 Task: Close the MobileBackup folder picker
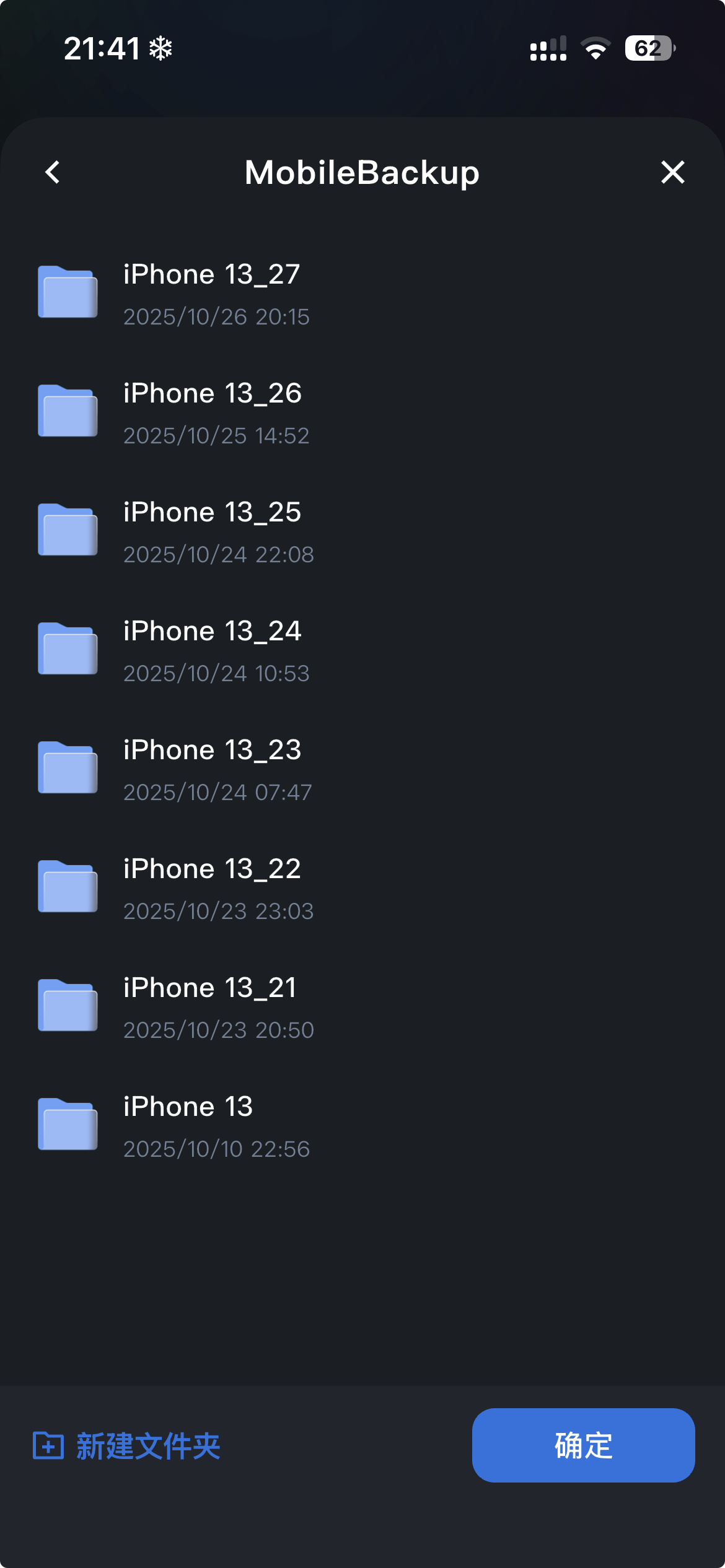click(672, 172)
